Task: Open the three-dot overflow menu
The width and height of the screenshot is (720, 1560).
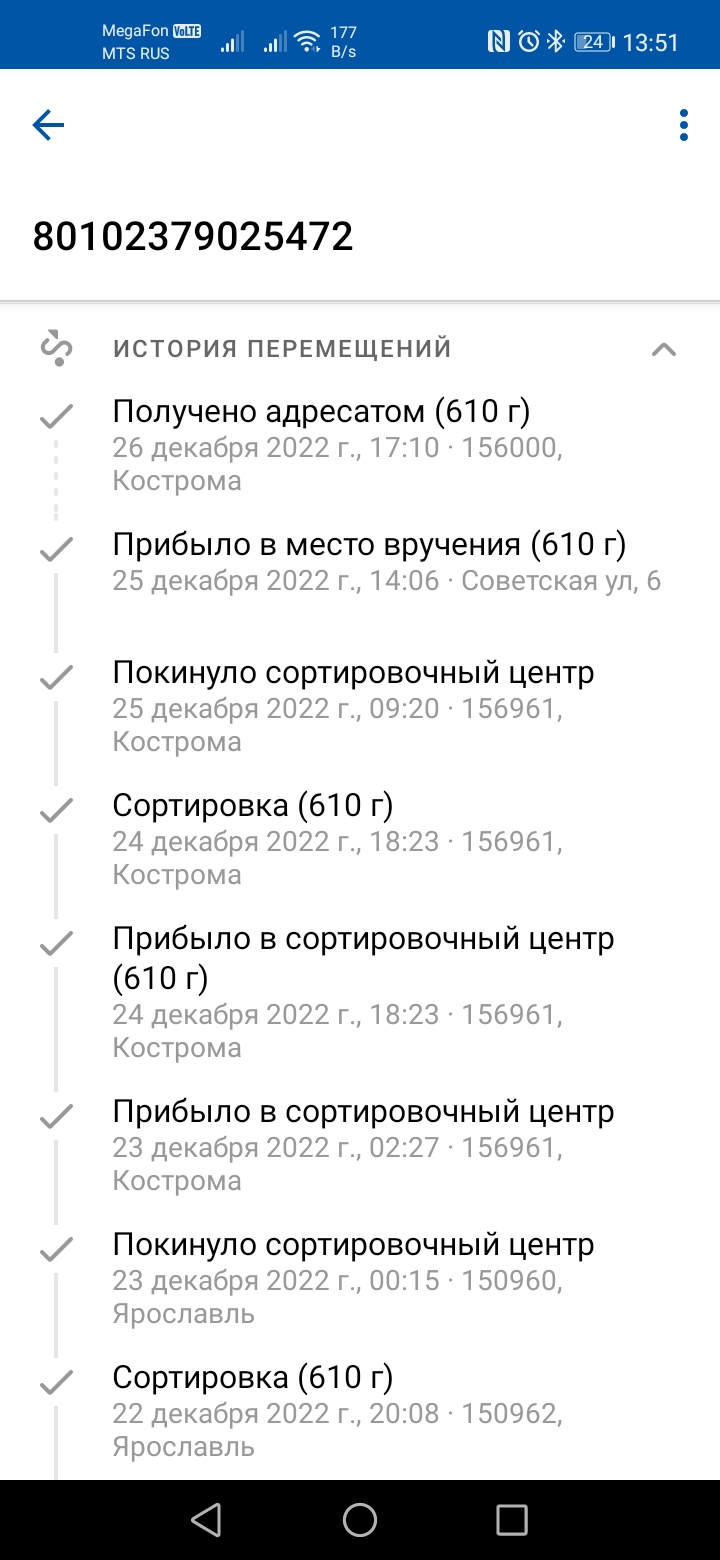Action: (x=683, y=125)
